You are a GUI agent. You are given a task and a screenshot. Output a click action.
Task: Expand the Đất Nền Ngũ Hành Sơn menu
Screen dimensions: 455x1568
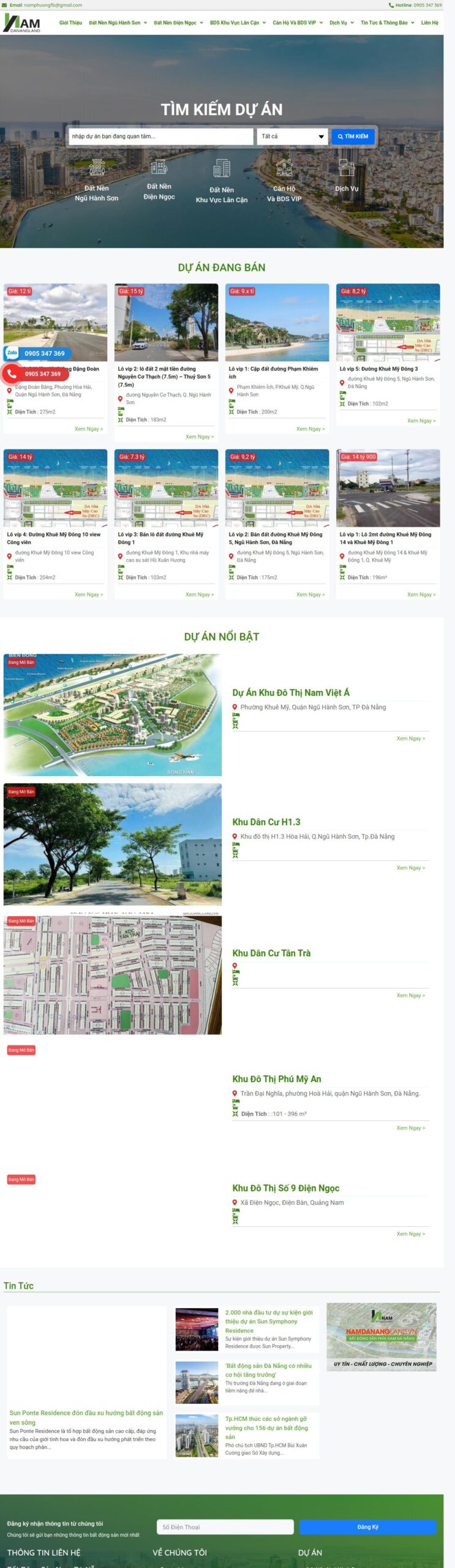pyautogui.click(x=118, y=23)
